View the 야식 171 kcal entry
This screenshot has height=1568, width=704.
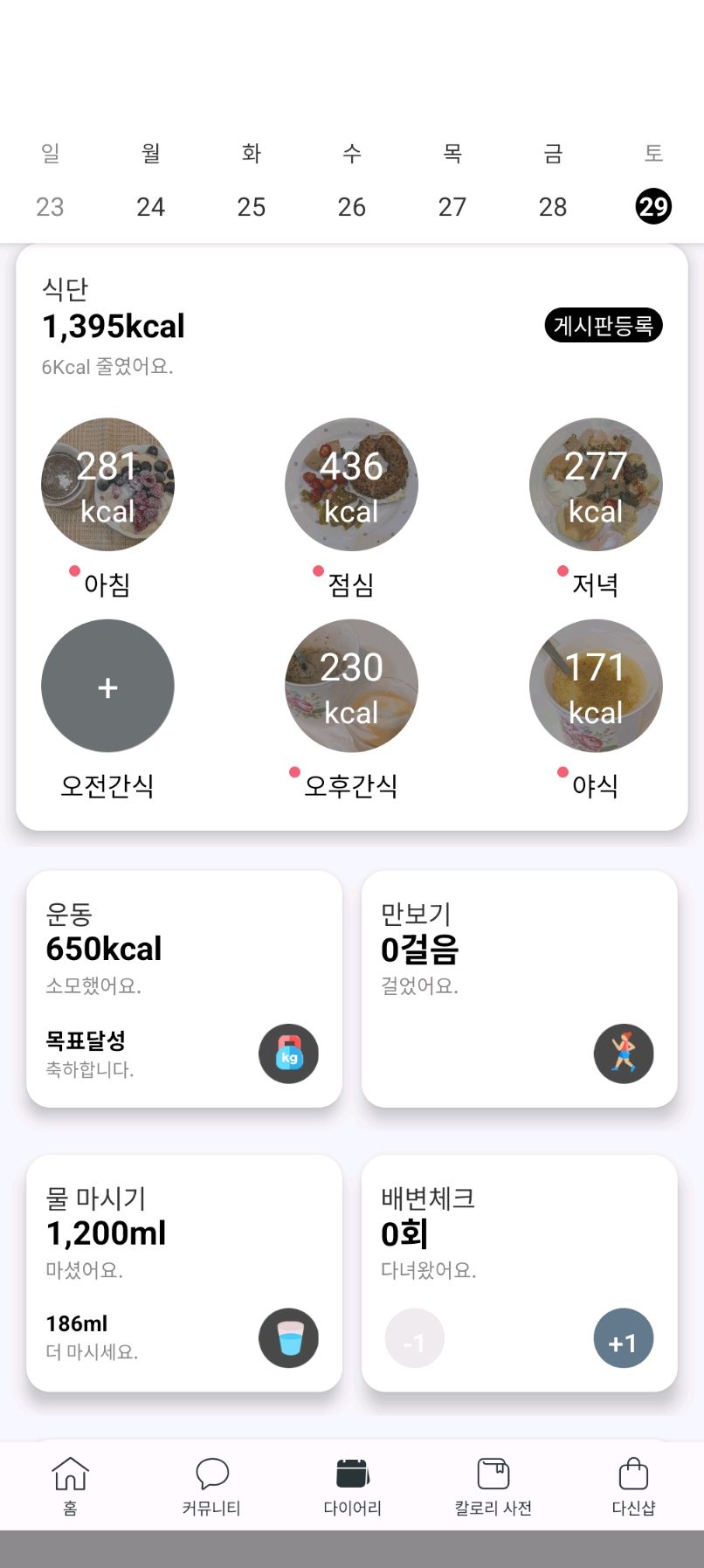(x=596, y=687)
